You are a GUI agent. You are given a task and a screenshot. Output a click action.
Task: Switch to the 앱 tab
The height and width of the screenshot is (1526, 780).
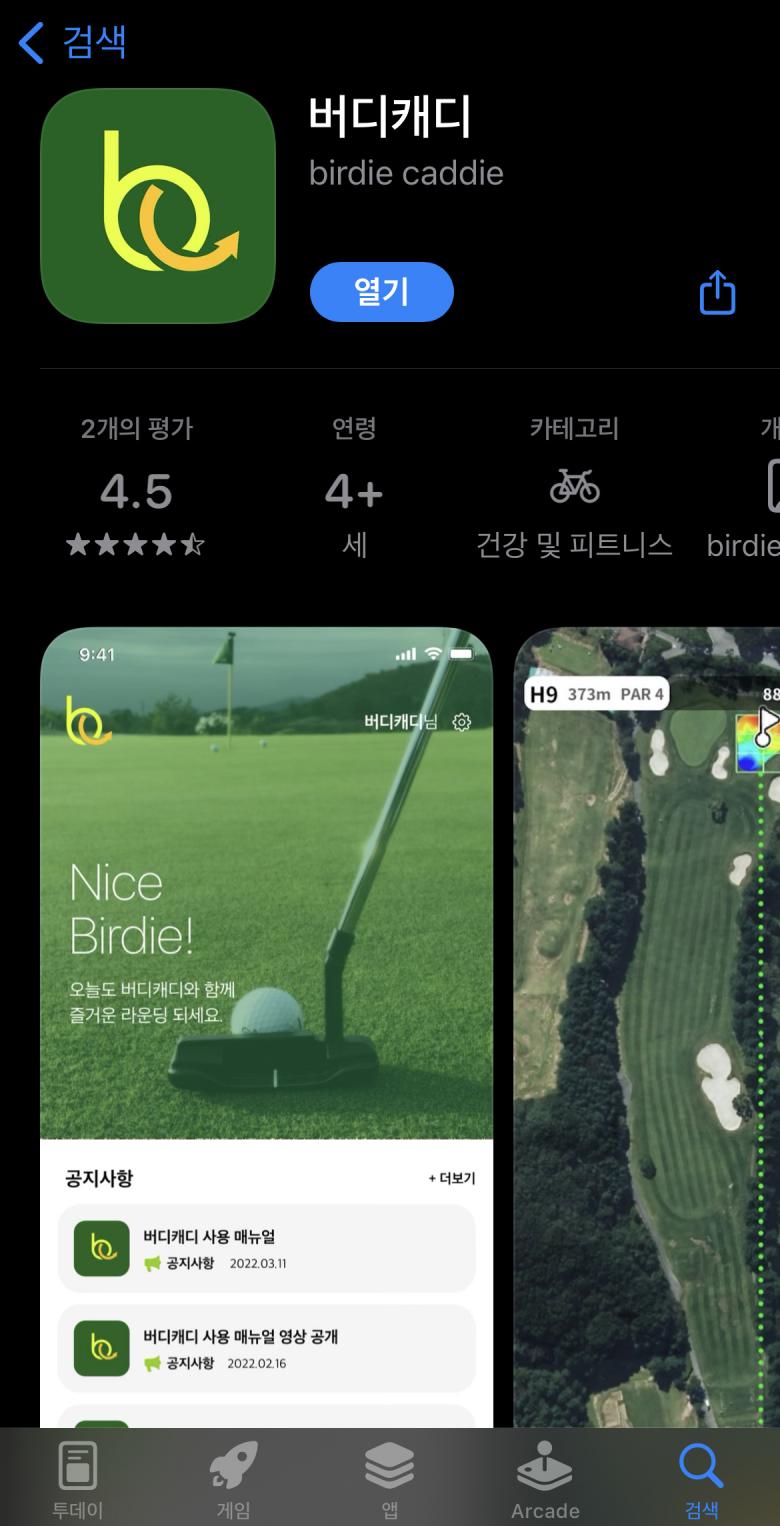[390, 1478]
